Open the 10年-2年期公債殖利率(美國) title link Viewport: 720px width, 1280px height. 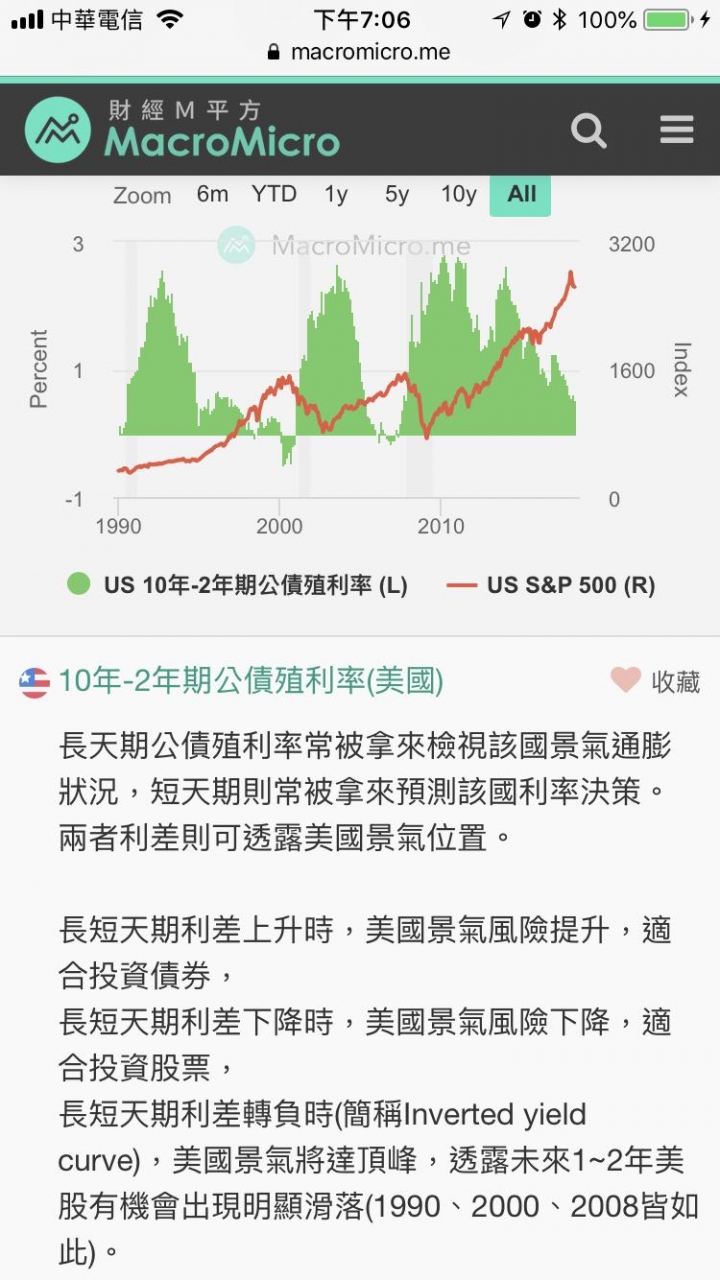coord(251,682)
